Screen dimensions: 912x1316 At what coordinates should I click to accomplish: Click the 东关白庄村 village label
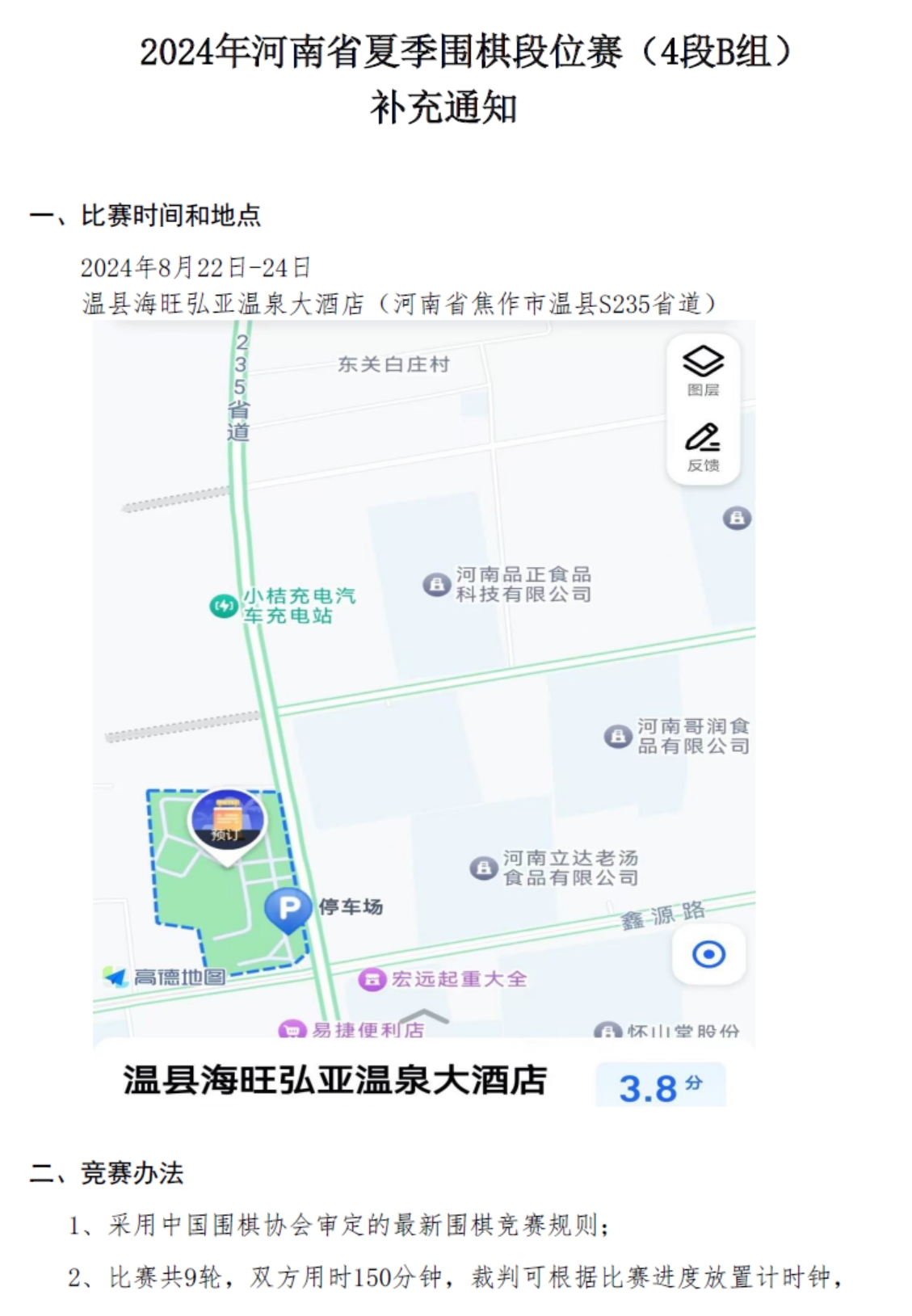coord(395,365)
